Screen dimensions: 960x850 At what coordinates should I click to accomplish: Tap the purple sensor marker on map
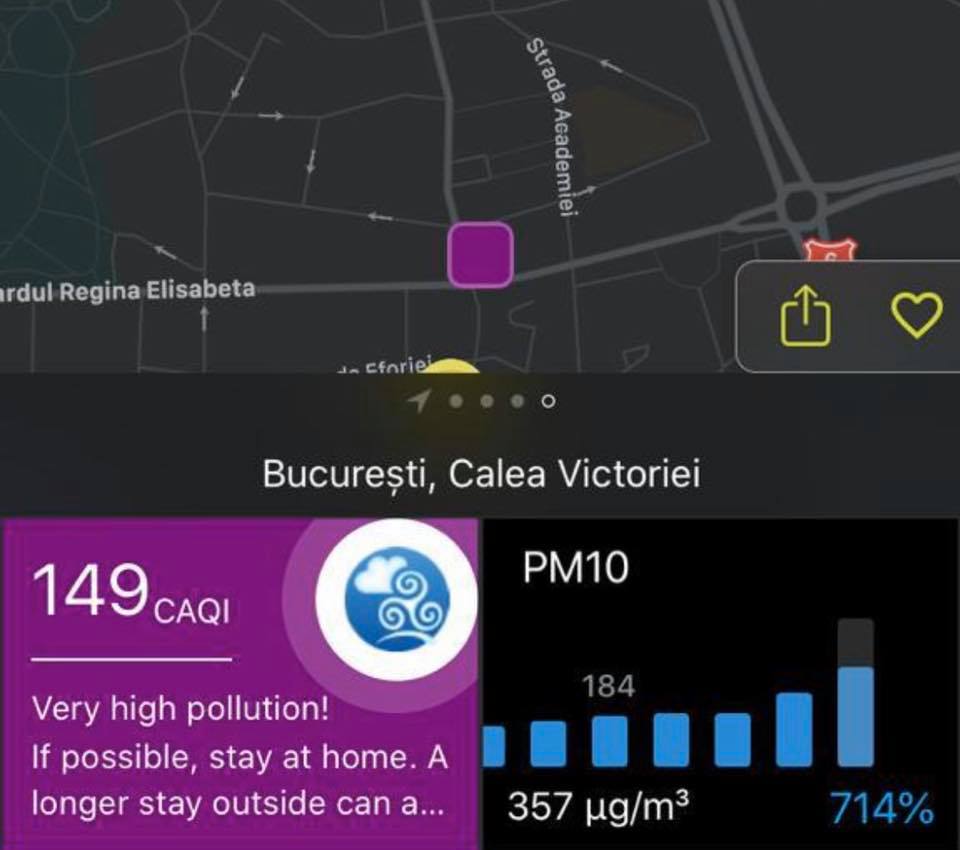pyautogui.click(x=480, y=255)
